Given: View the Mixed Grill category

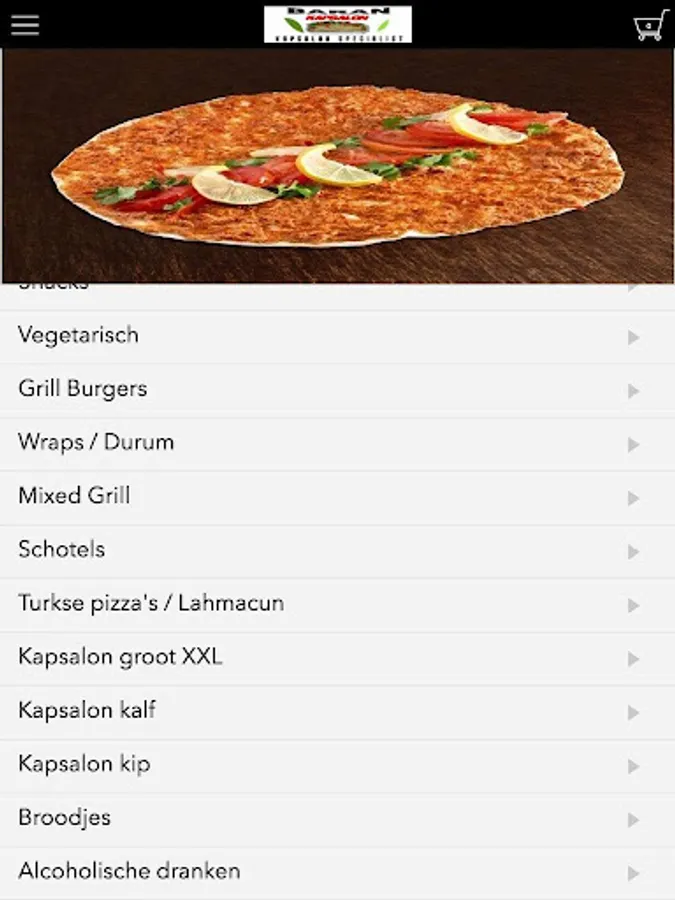Looking at the screenshot, I should [x=337, y=497].
